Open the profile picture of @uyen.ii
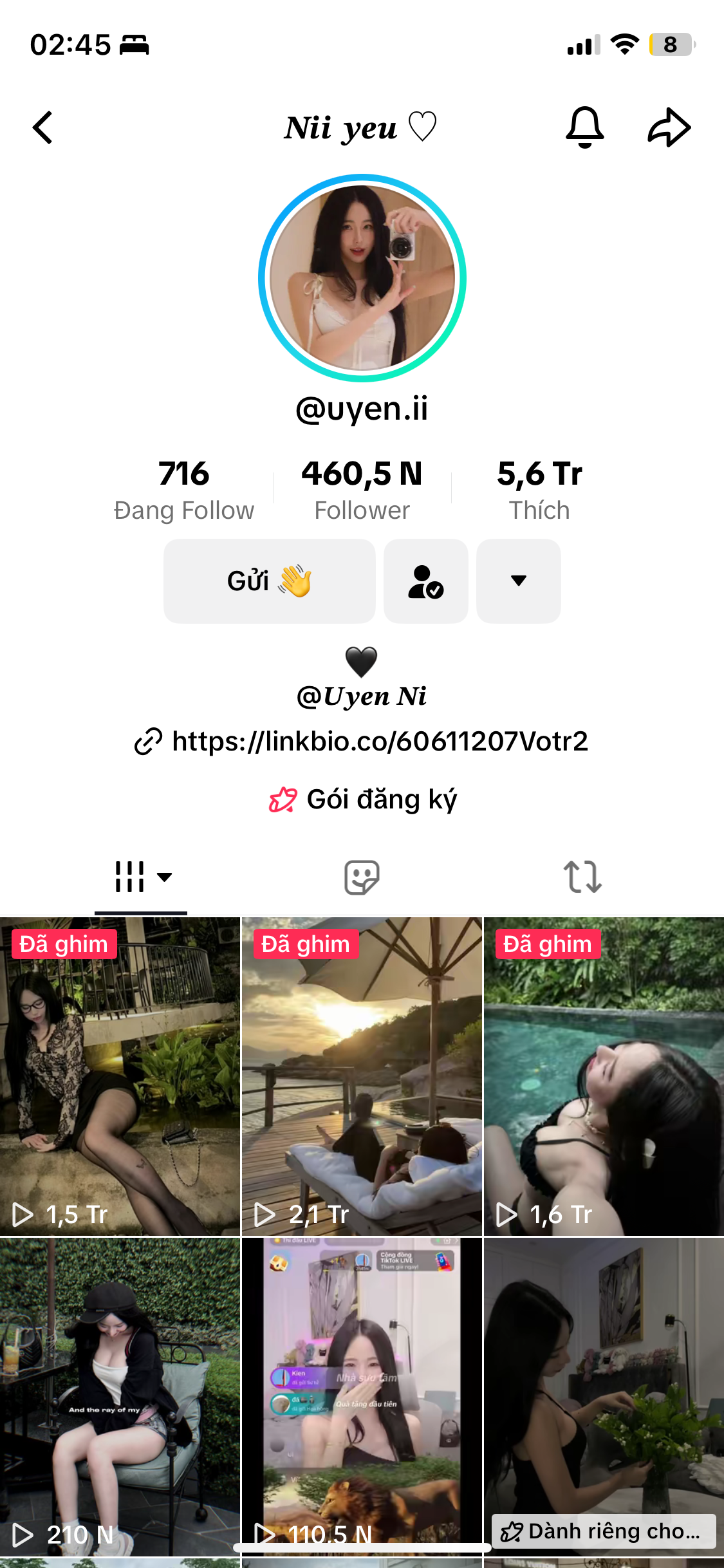 point(362,278)
